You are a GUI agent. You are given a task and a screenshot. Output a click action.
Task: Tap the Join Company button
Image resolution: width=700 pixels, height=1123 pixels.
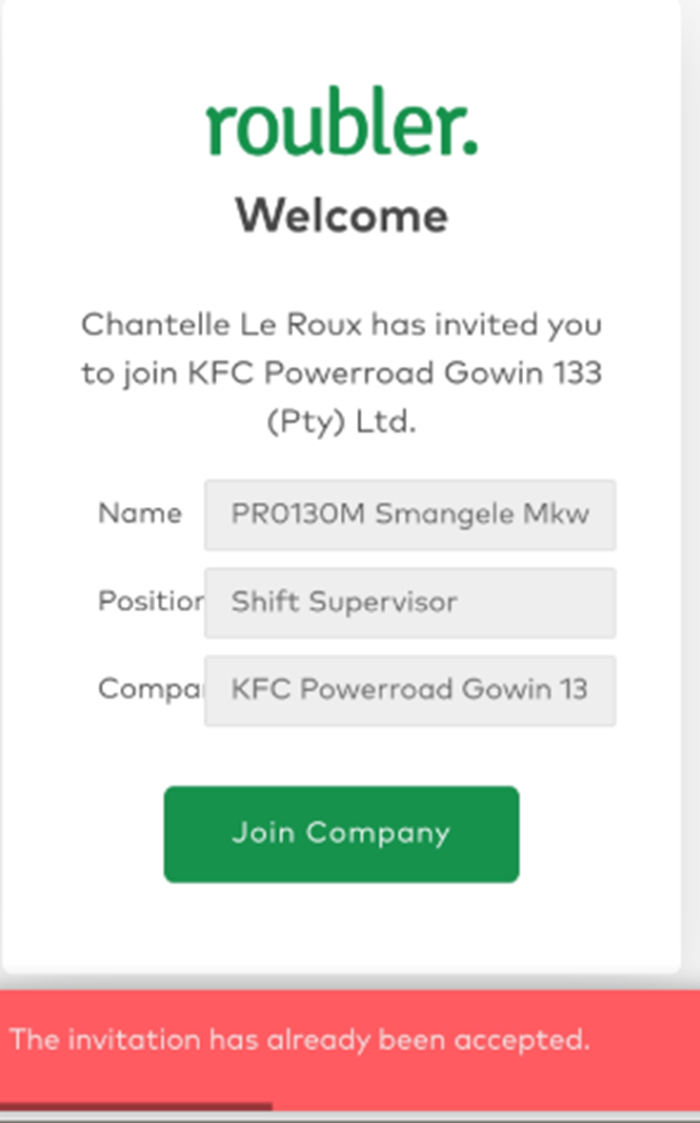(x=341, y=834)
